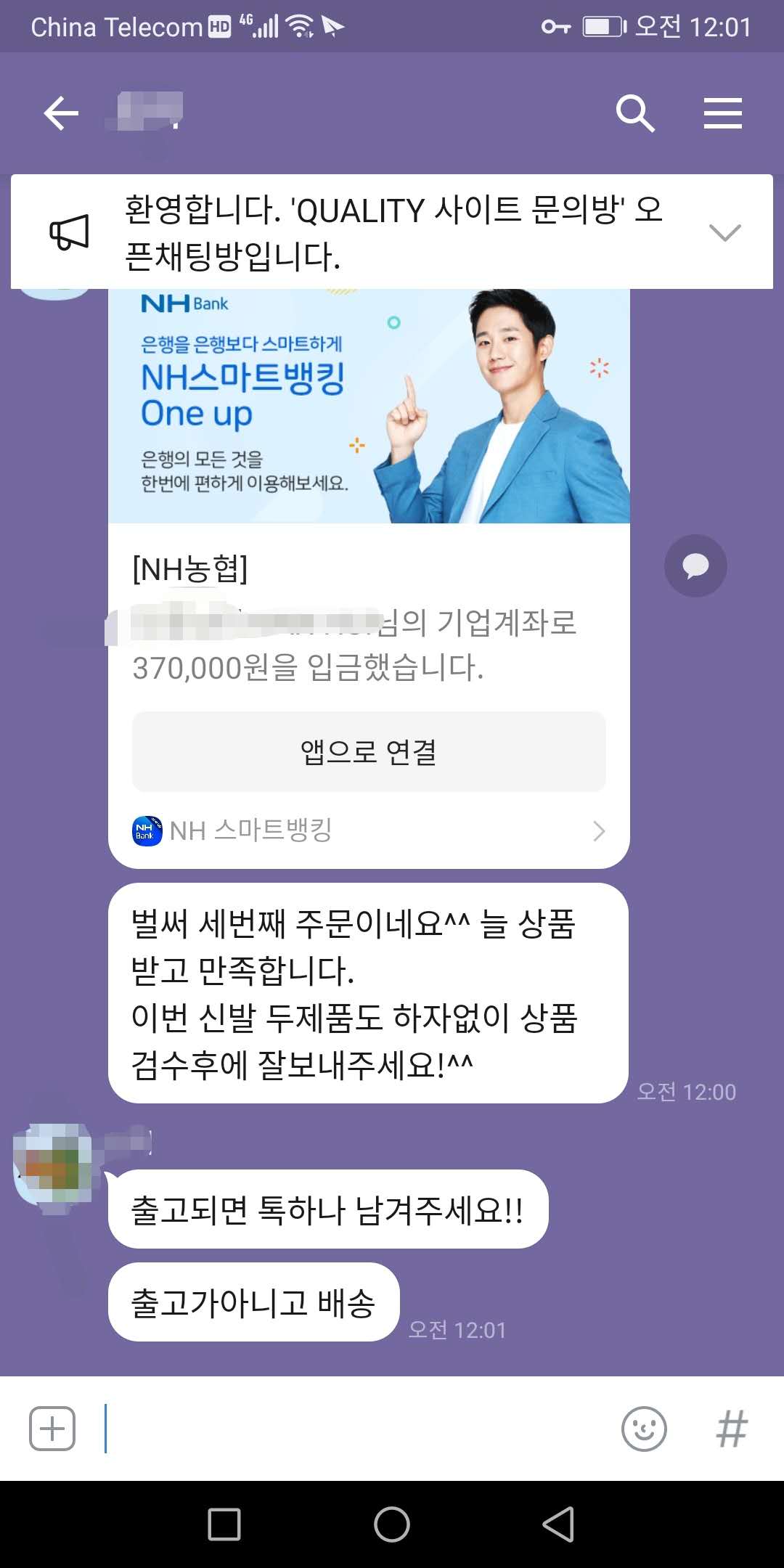Expand the welcome notice banner
The image size is (784, 1568).
pyautogui.click(x=724, y=232)
